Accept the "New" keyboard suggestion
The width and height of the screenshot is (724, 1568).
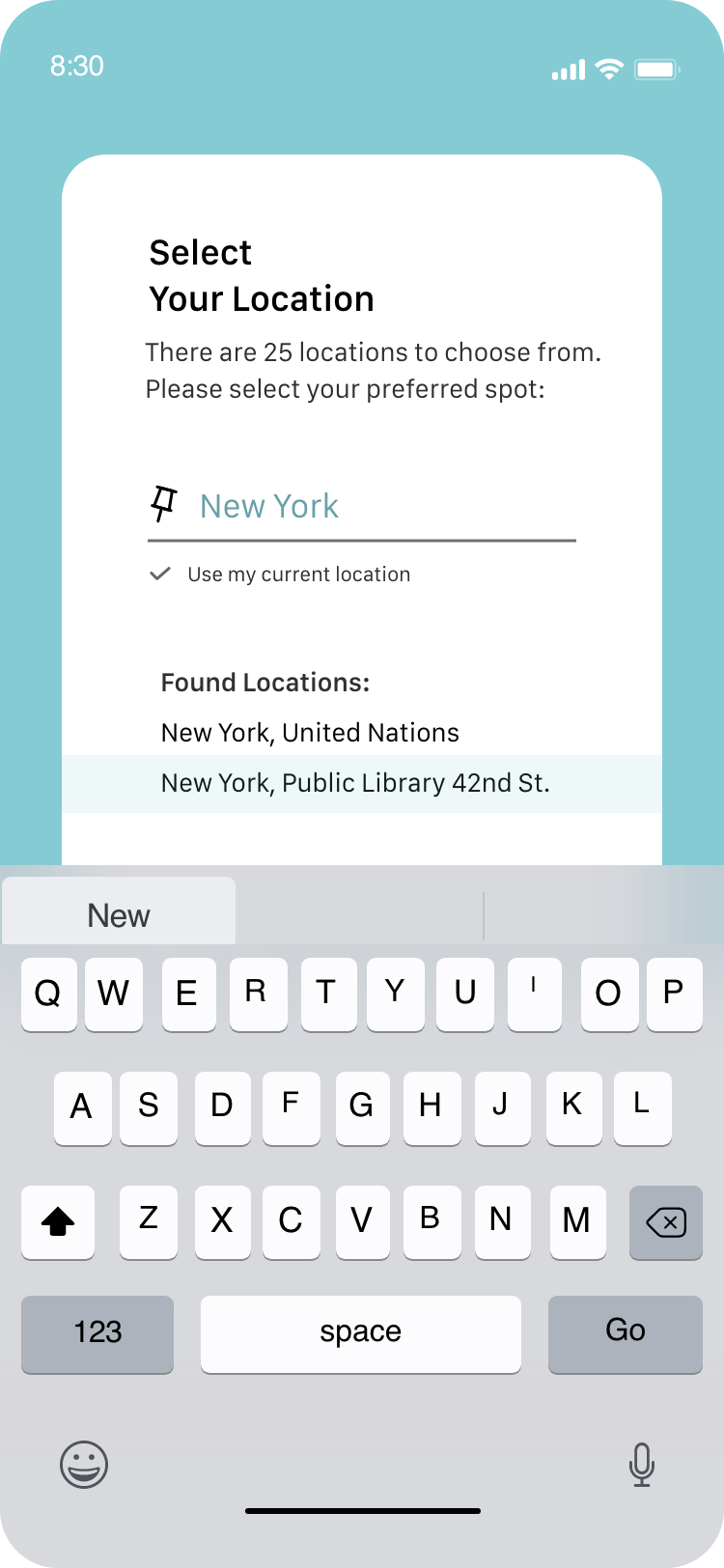coord(119,914)
